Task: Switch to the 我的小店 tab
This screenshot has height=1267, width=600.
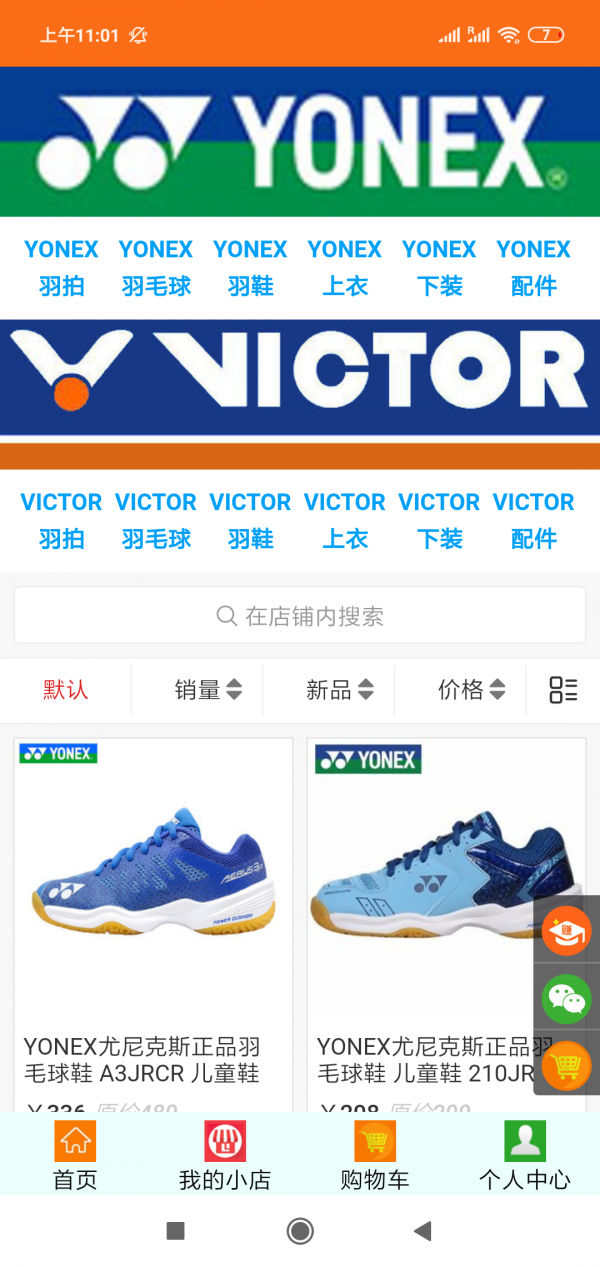Action: click(x=225, y=1155)
